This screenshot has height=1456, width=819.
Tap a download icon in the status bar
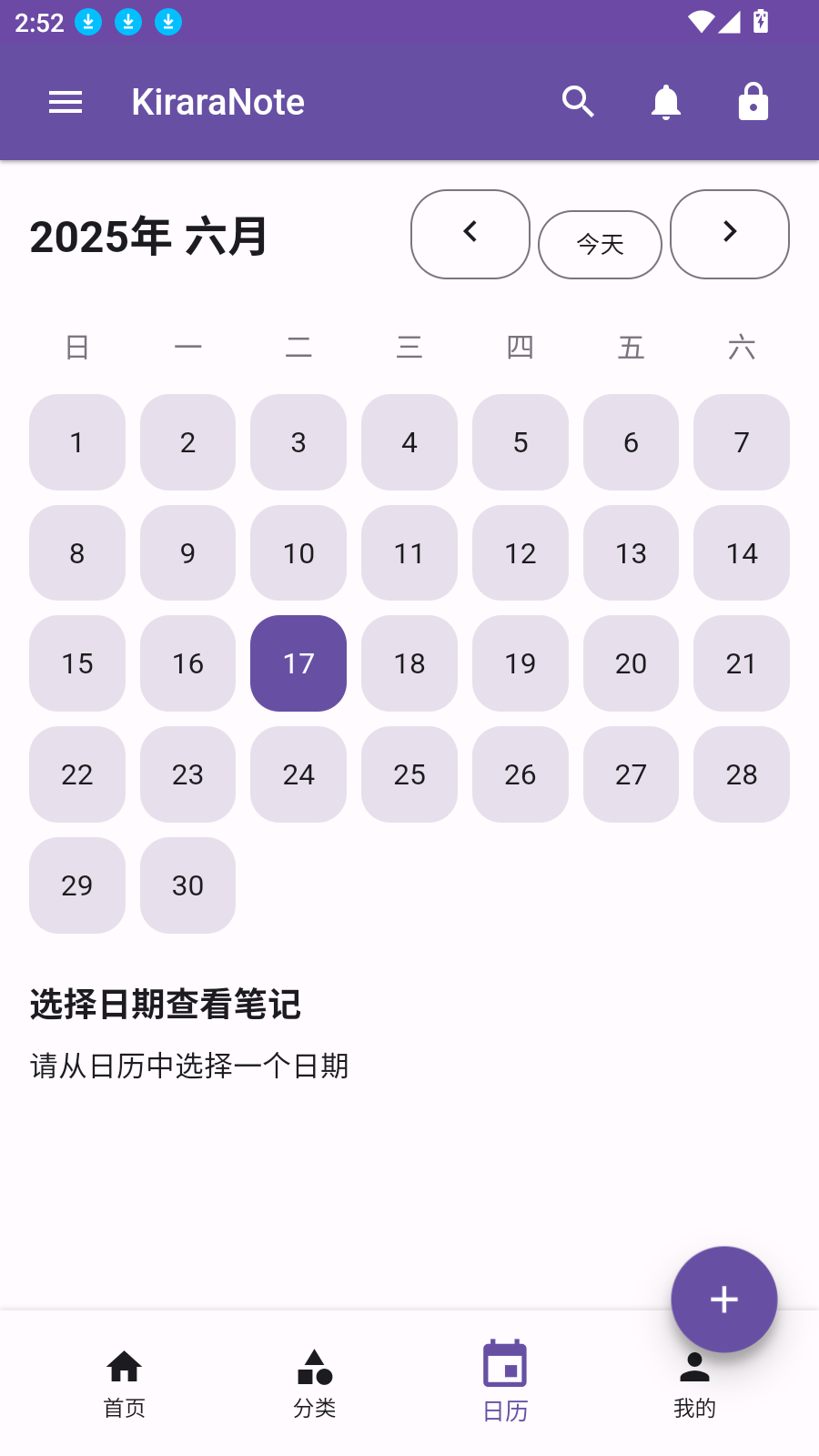coord(89,21)
